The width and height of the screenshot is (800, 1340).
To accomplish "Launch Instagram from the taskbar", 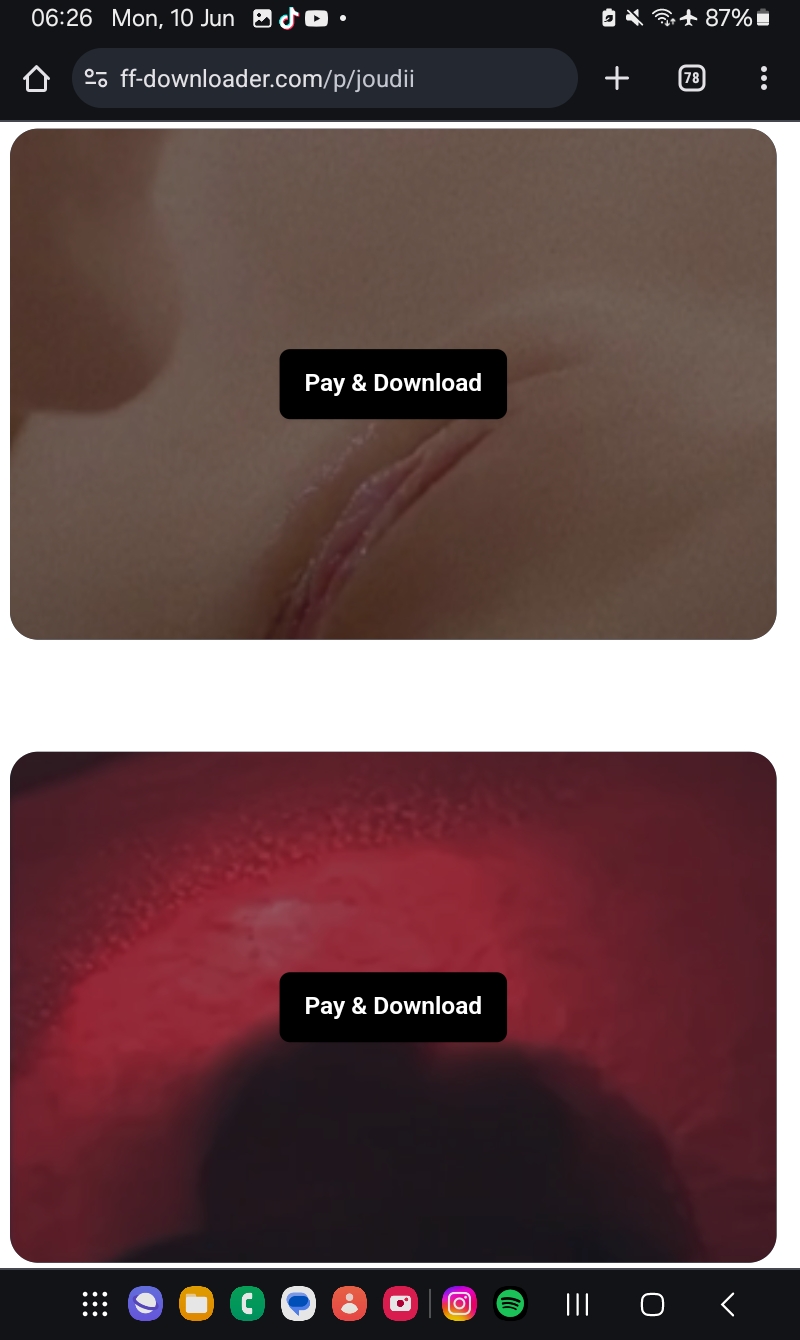I will 459,1304.
